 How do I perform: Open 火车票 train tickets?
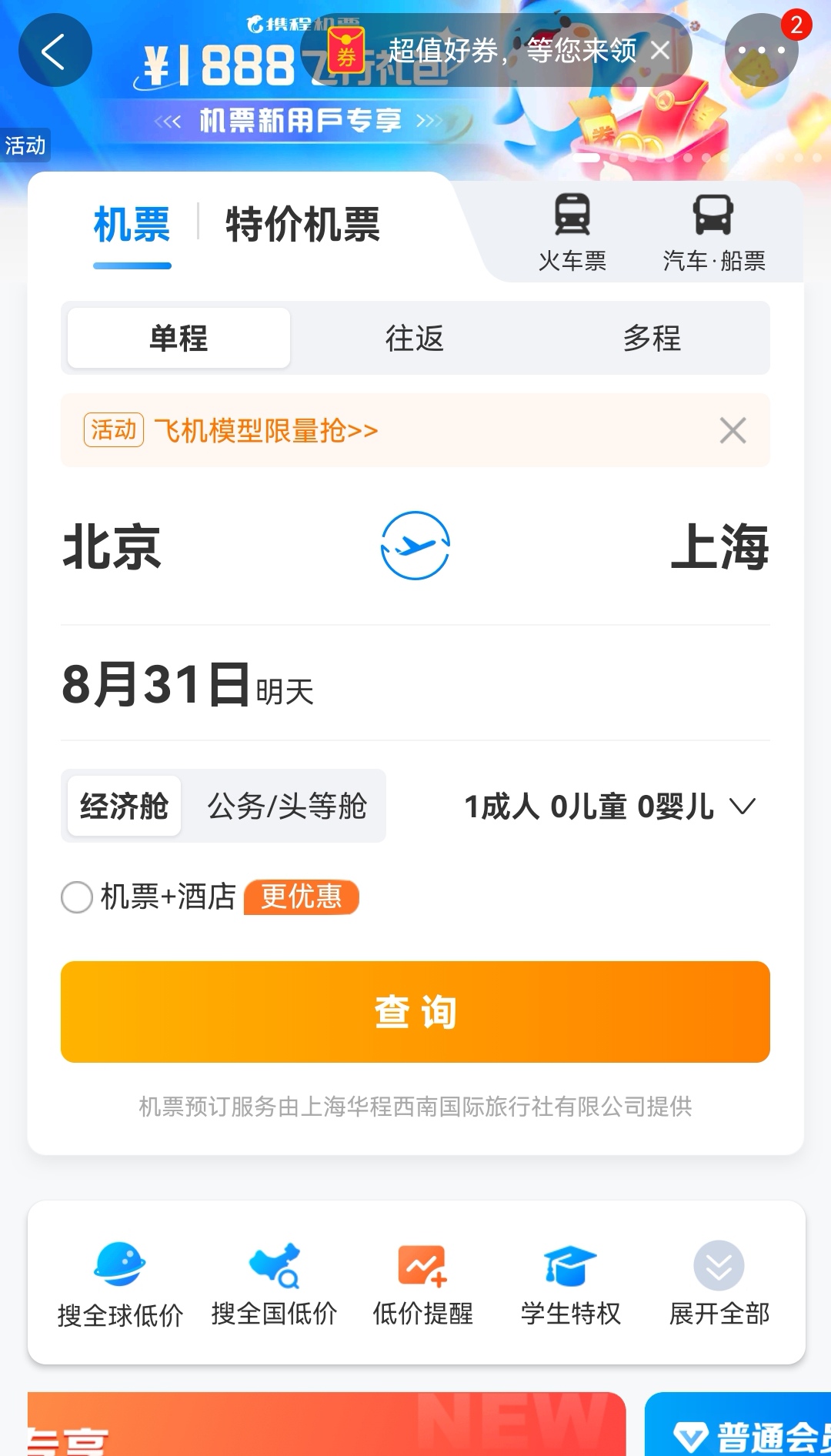pos(572,232)
